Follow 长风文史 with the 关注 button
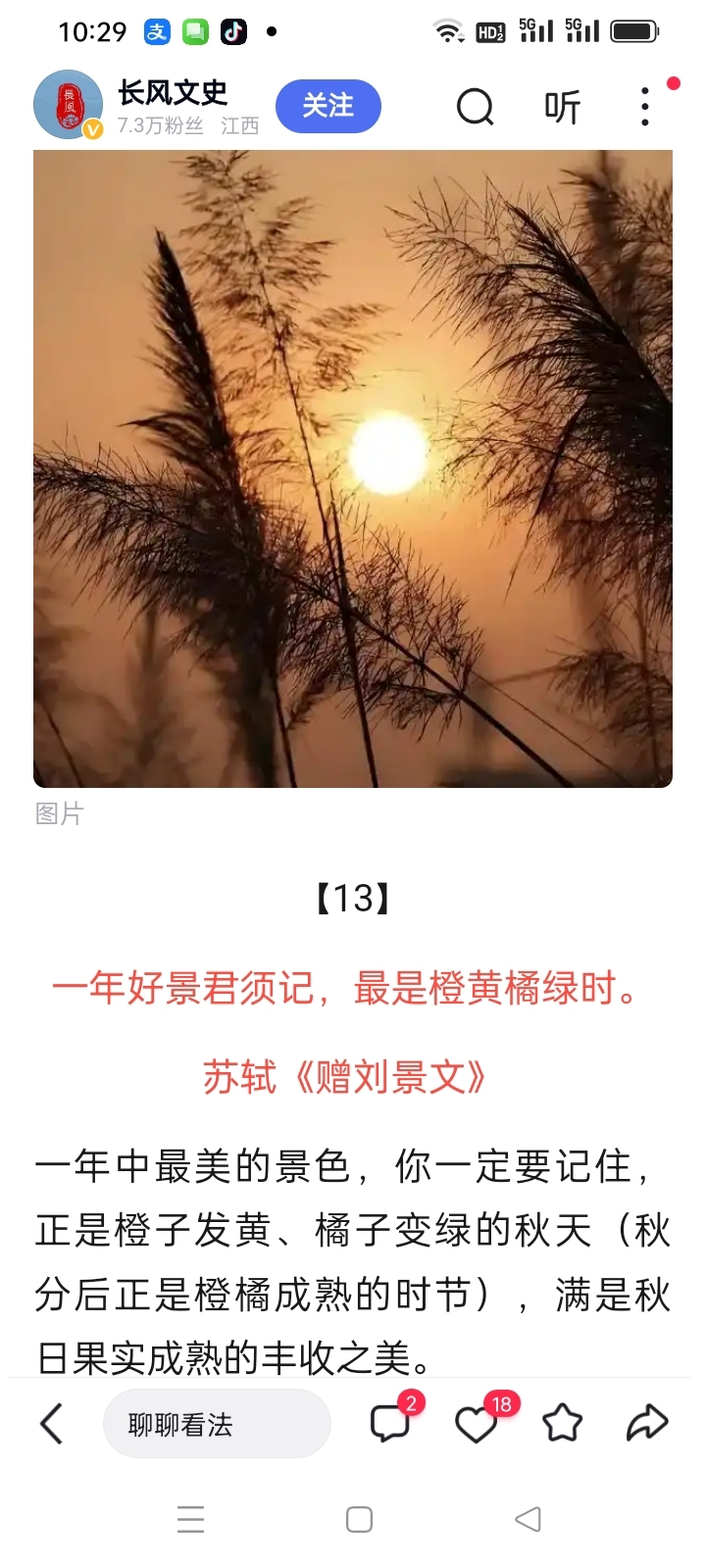706x1568 pixels. (x=328, y=106)
